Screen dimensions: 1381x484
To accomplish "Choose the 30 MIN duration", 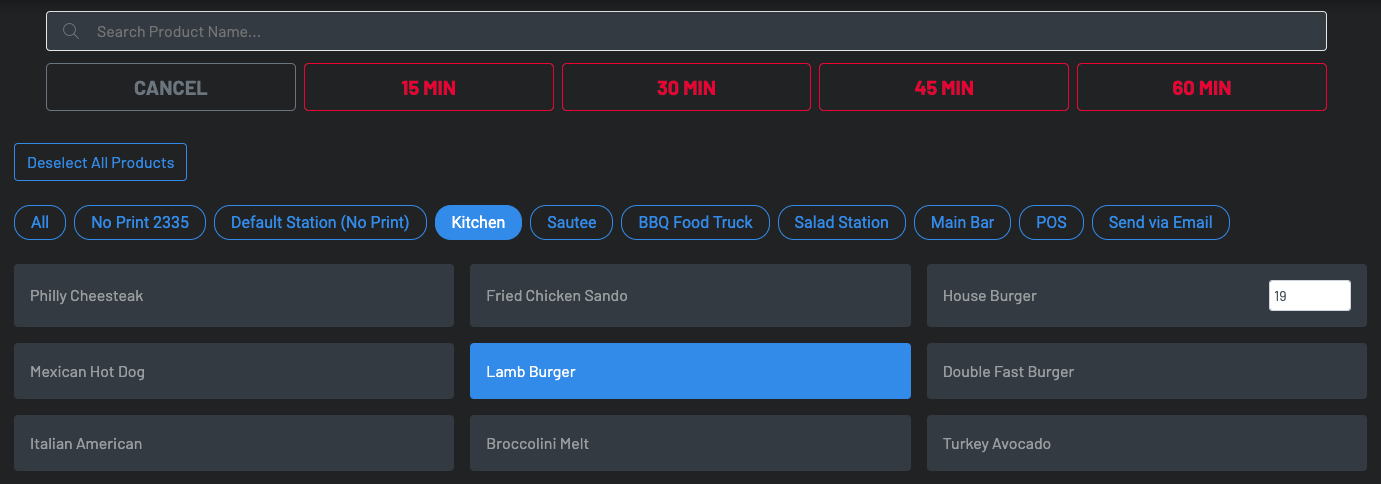I will [x=686, y=88].
